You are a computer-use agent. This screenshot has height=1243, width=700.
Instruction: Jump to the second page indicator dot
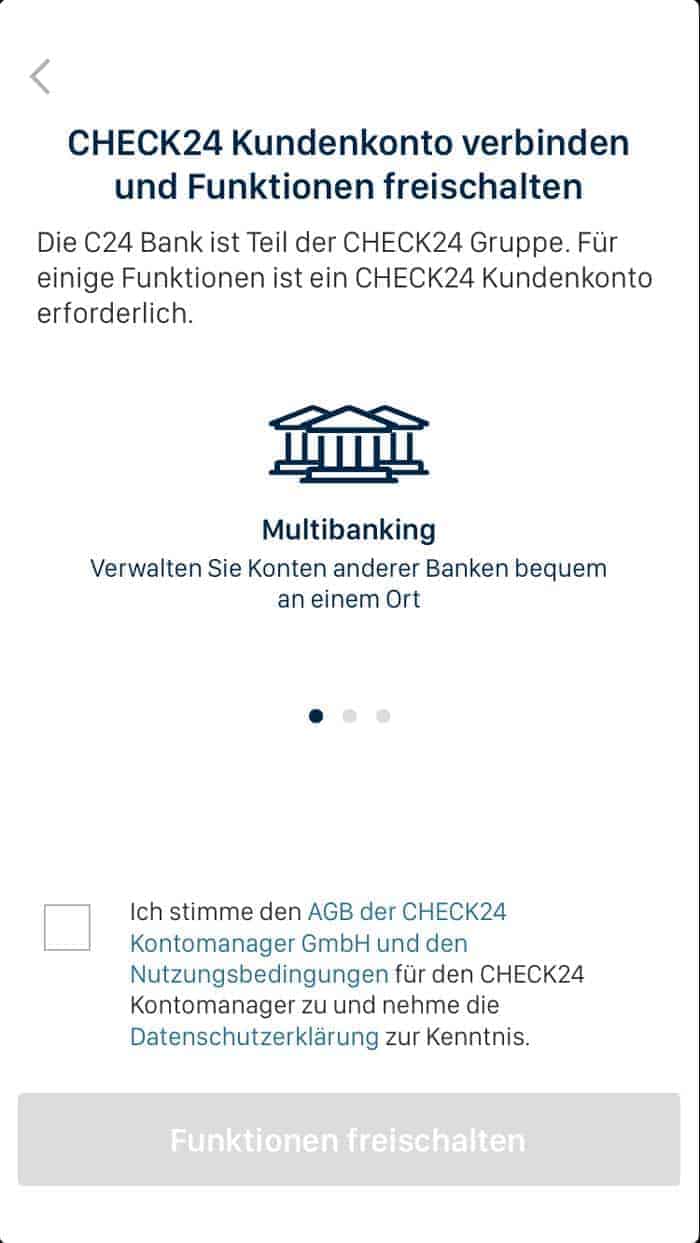tap(349, 716)
